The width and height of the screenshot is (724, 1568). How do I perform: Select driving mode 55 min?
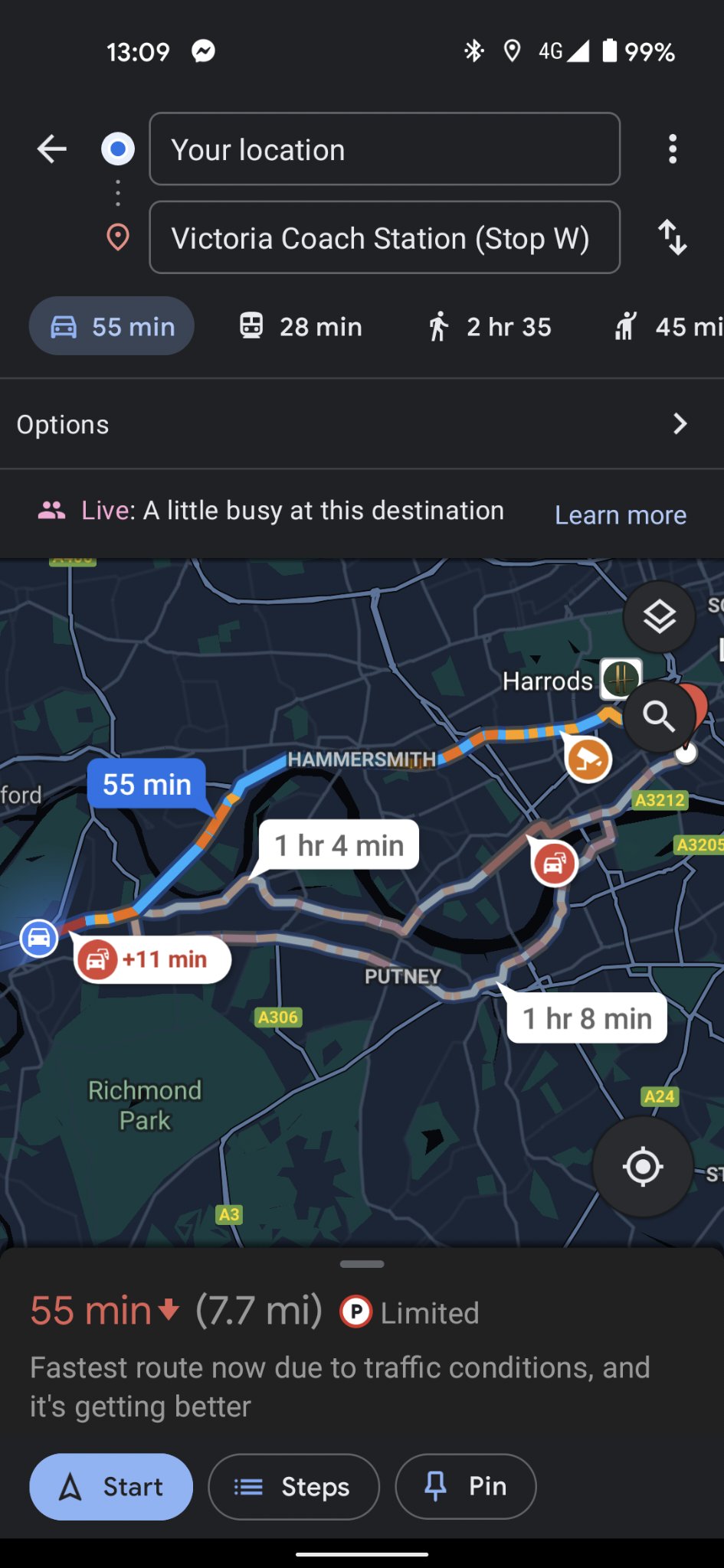(x=112, y=327)
